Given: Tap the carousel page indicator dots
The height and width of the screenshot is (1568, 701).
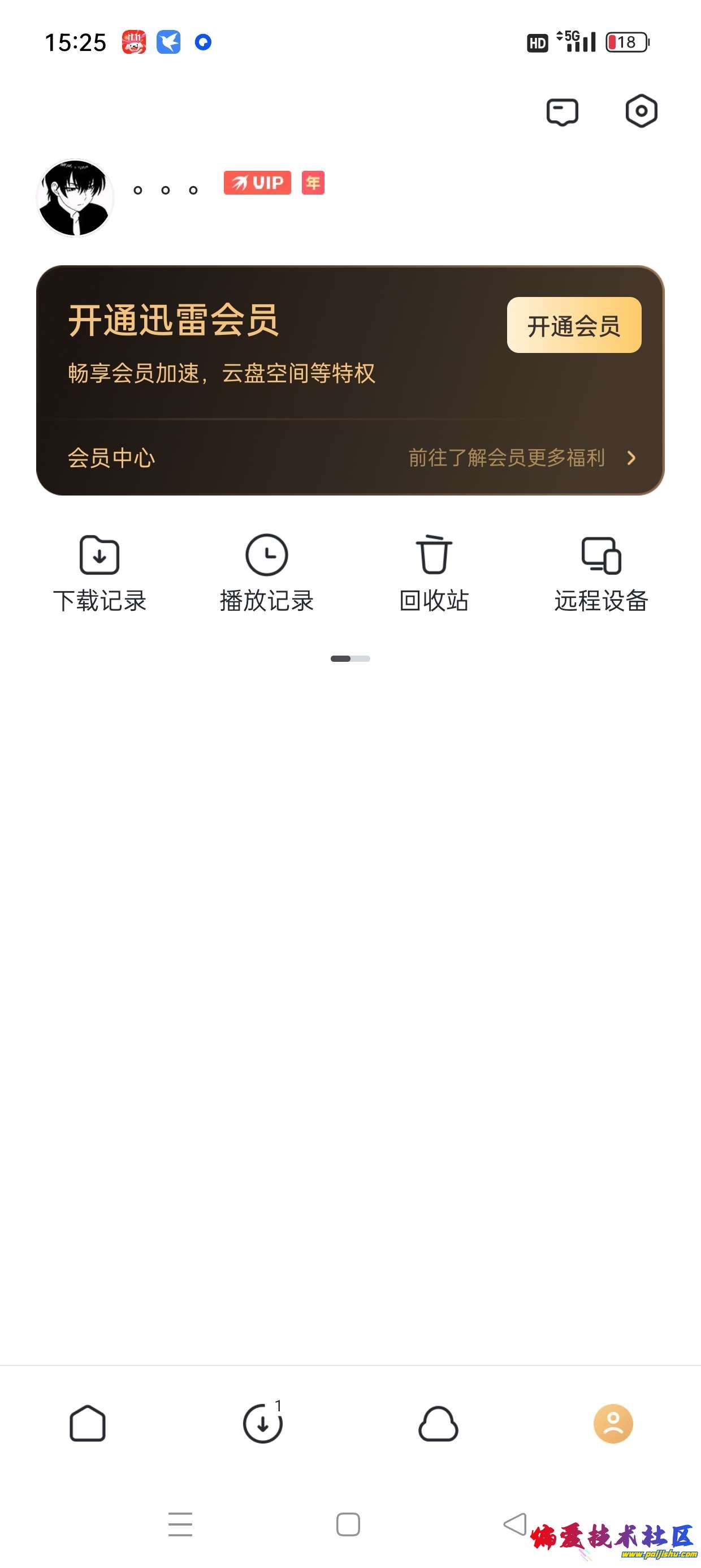Looking at the screenshot, I should [350, 658].
